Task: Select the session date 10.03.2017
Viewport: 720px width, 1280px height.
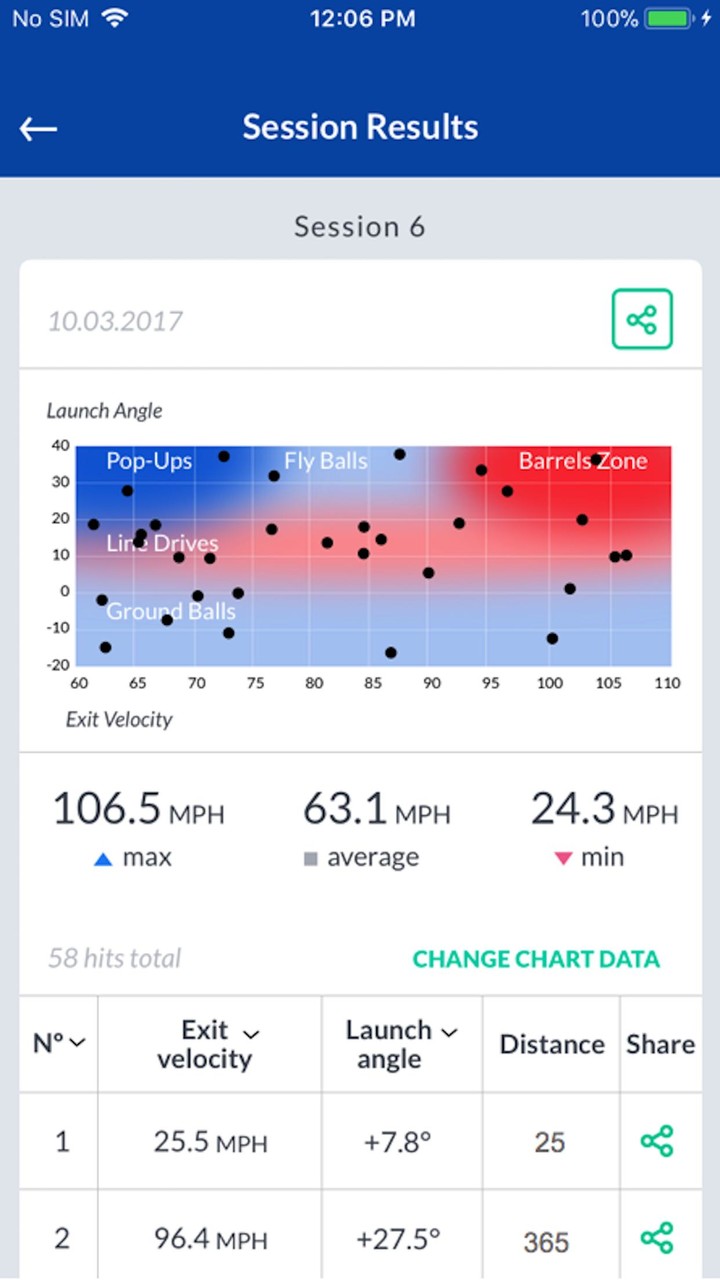Action: [115, 321]
